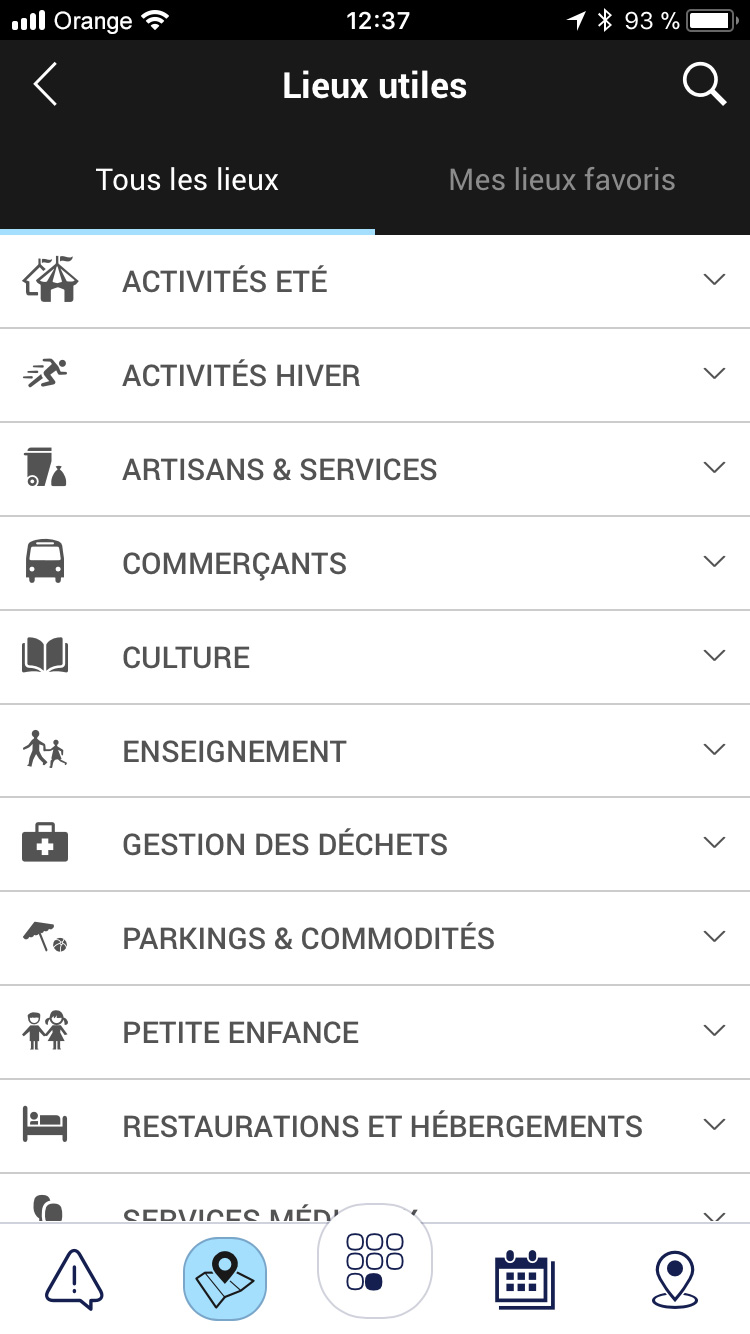750x1334 pixels.
Task: Expand the Activités Eté category
Action: (x=375, y=281)
